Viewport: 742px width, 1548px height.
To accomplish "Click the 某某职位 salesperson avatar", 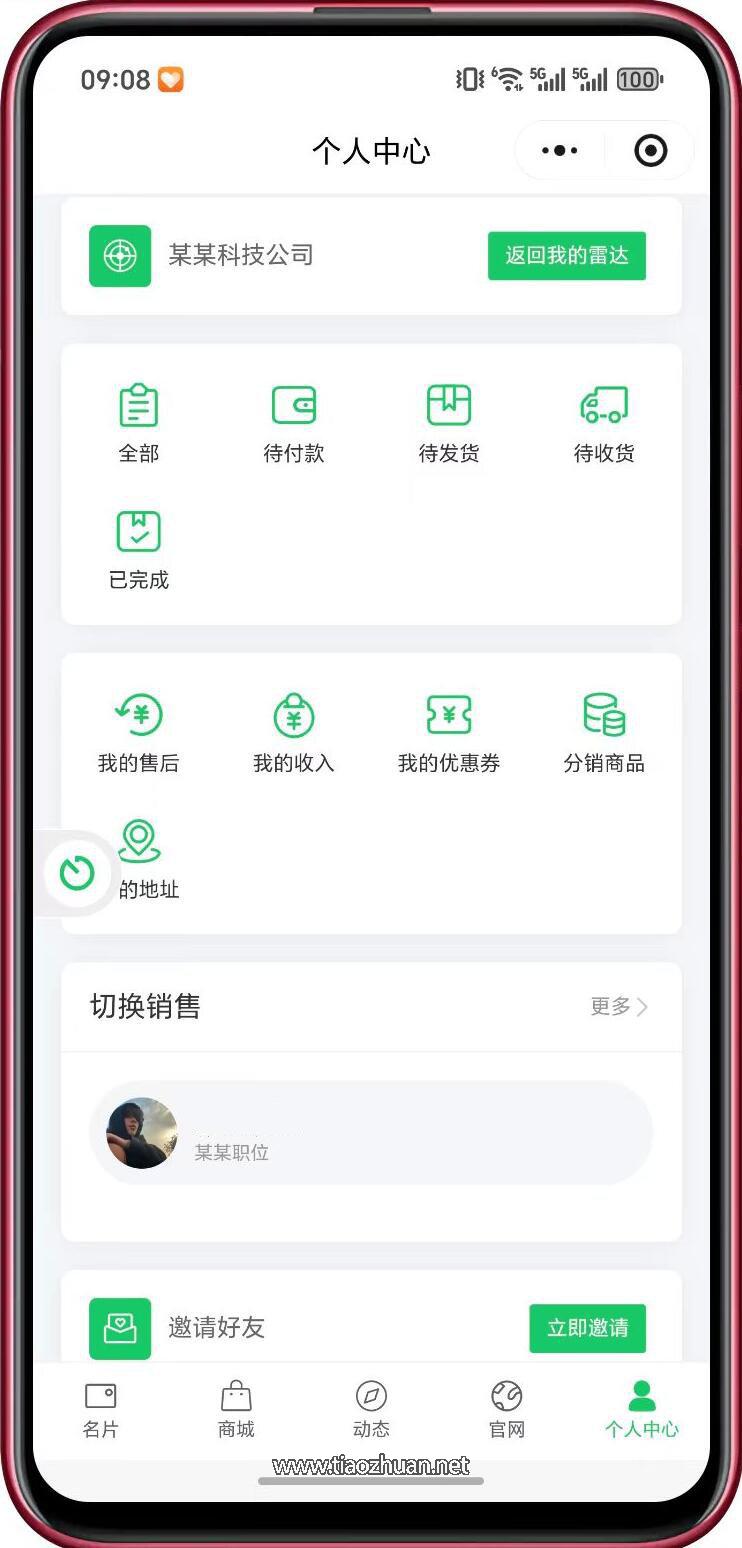I will (x=141, y=1133).
